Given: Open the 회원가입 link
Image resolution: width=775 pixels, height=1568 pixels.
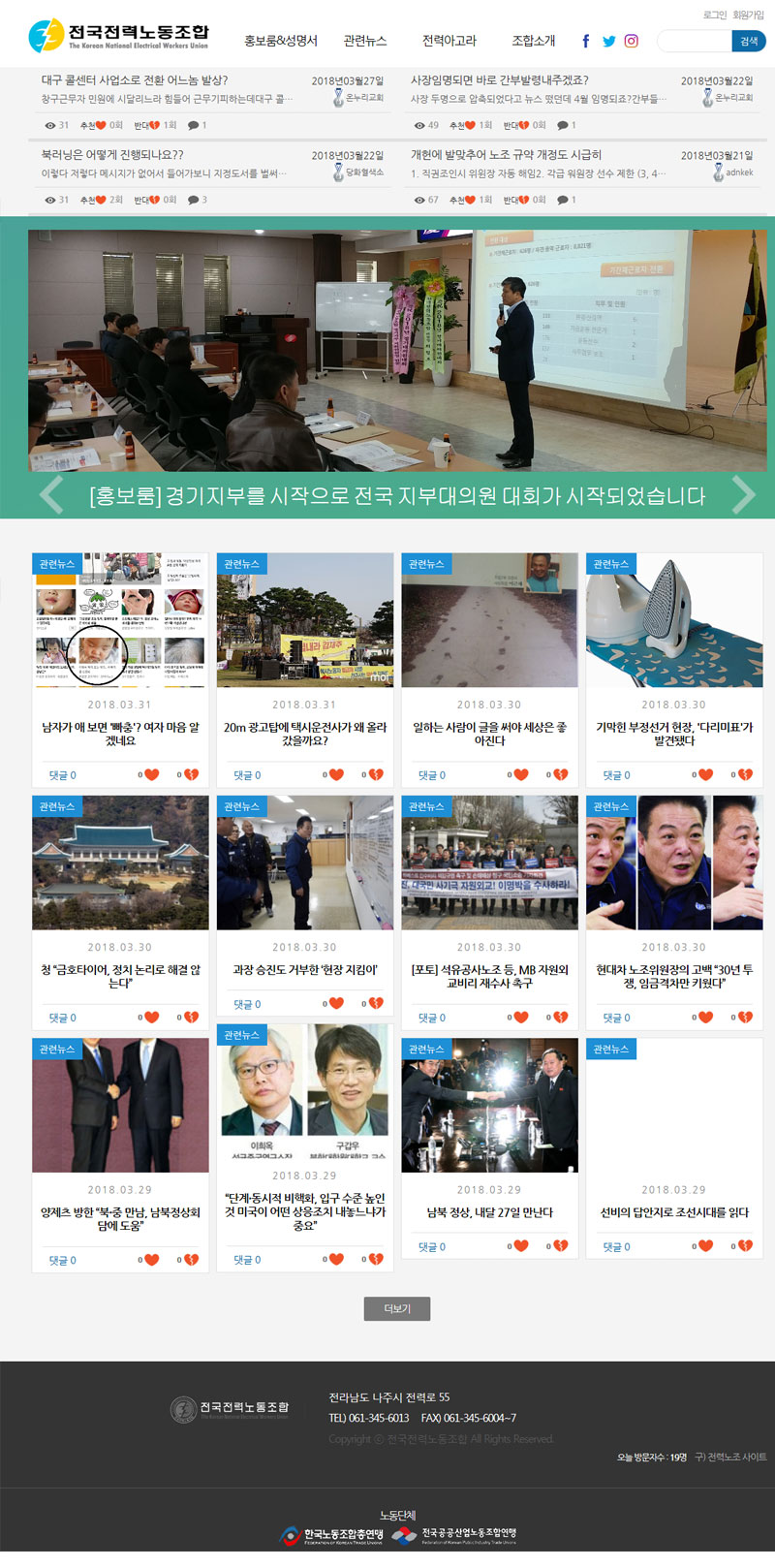Looking at the screenshot, I should click(x=749, y=15).
